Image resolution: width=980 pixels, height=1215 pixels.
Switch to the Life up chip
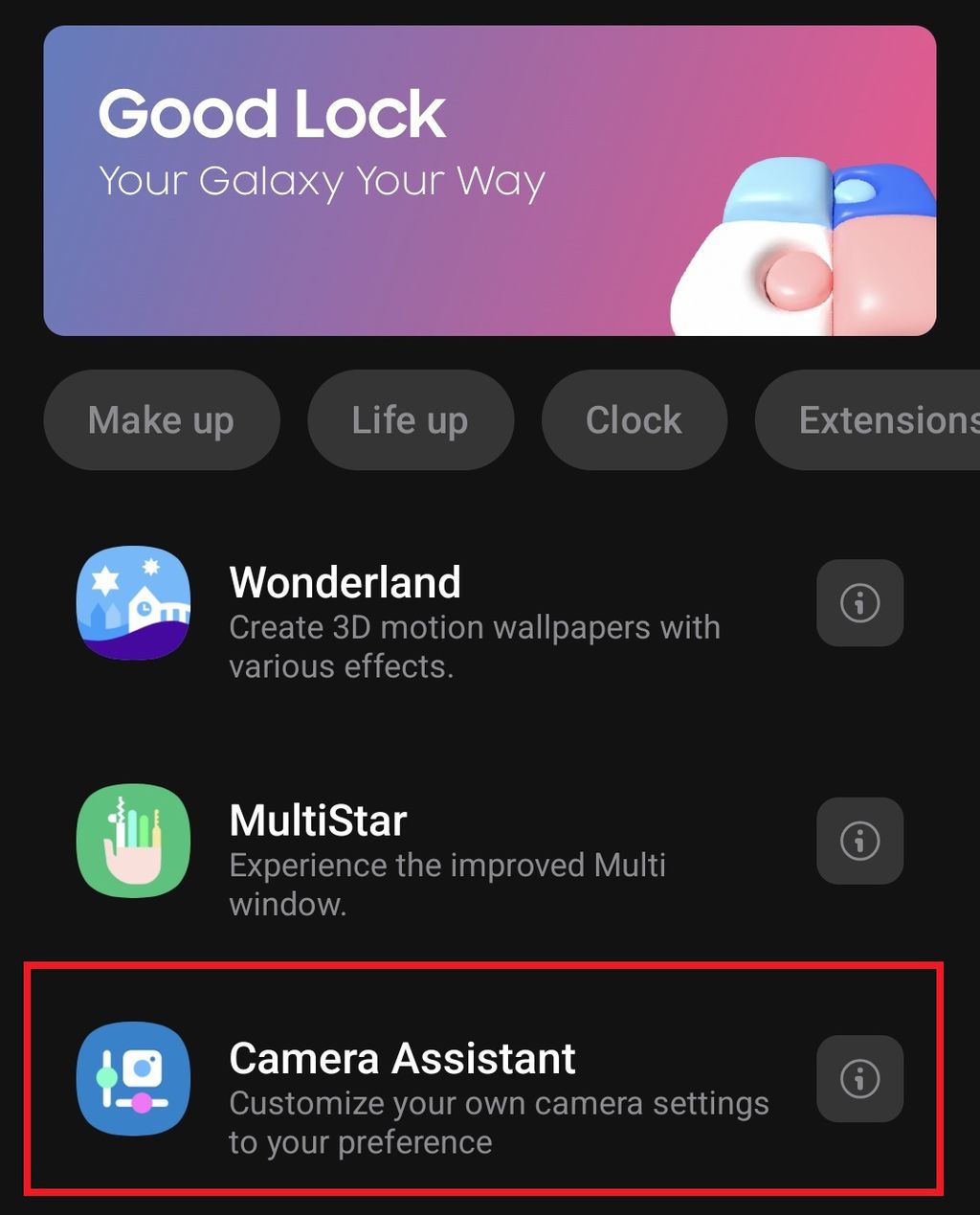(410, 420)
